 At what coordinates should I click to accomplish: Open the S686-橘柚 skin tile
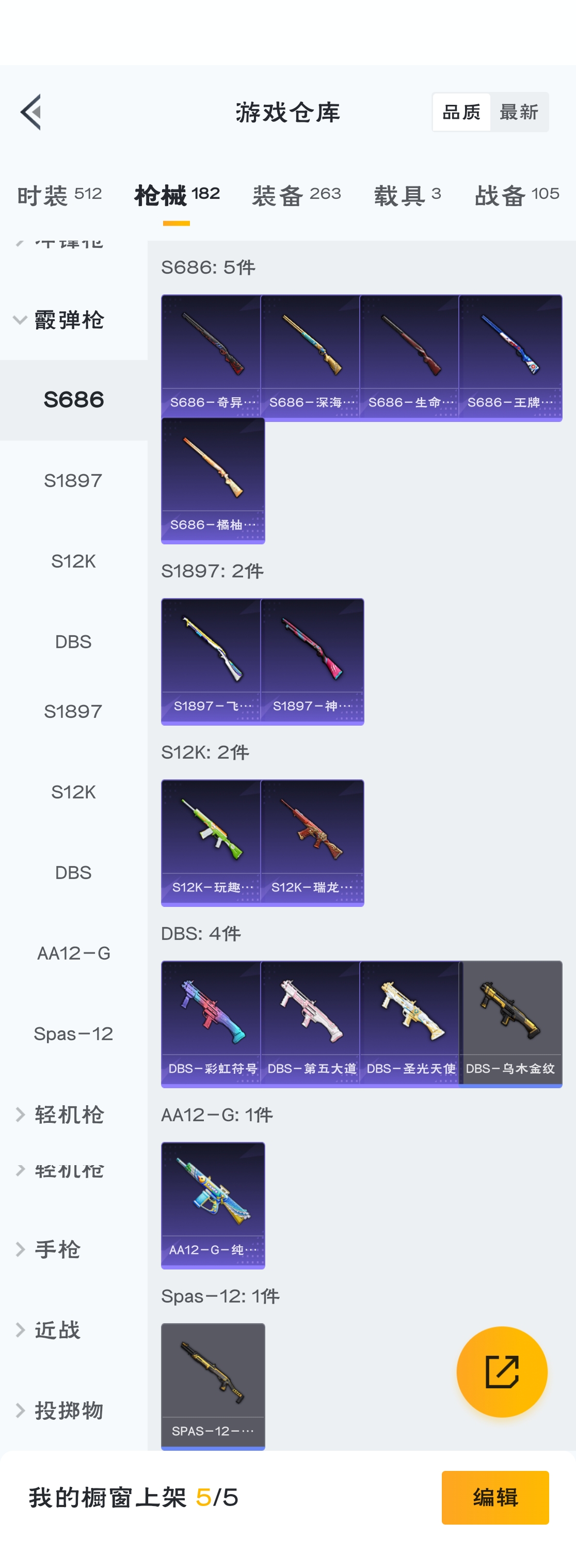213,480
